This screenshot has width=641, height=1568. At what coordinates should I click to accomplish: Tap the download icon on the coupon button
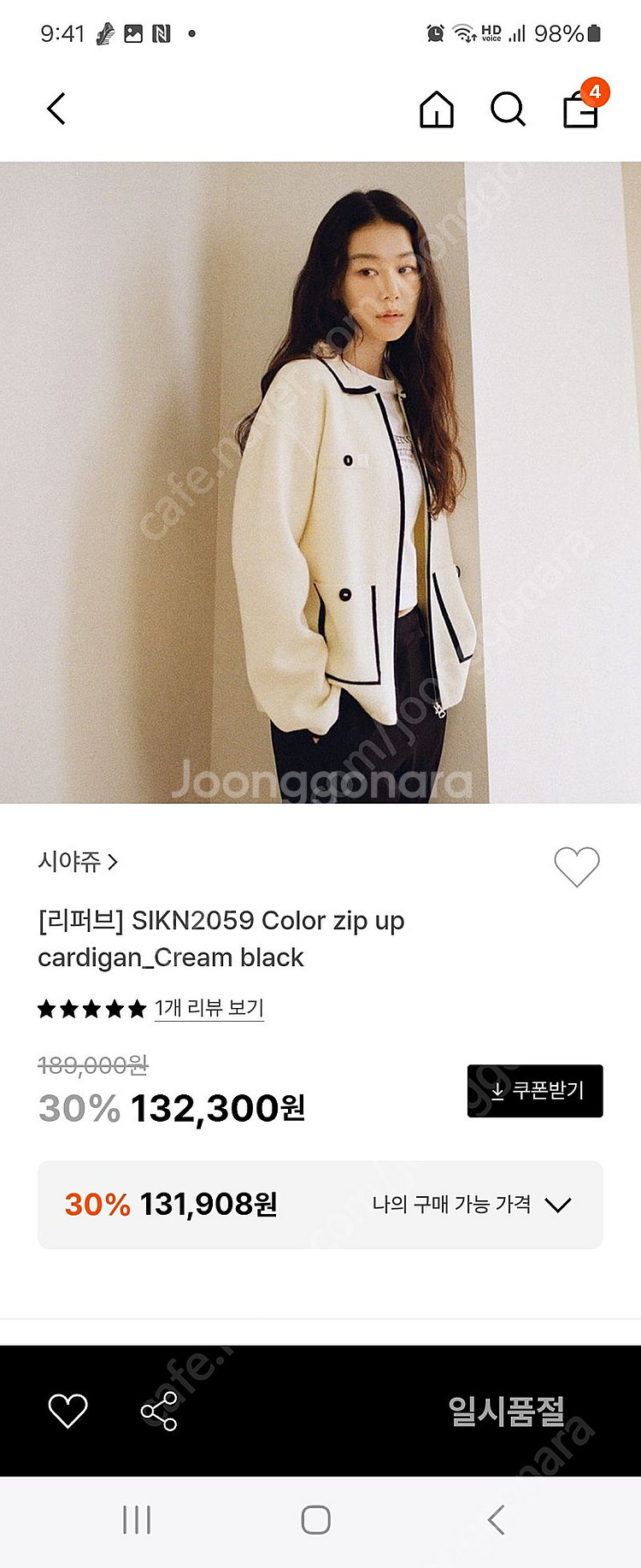(x=498, y=1090)
